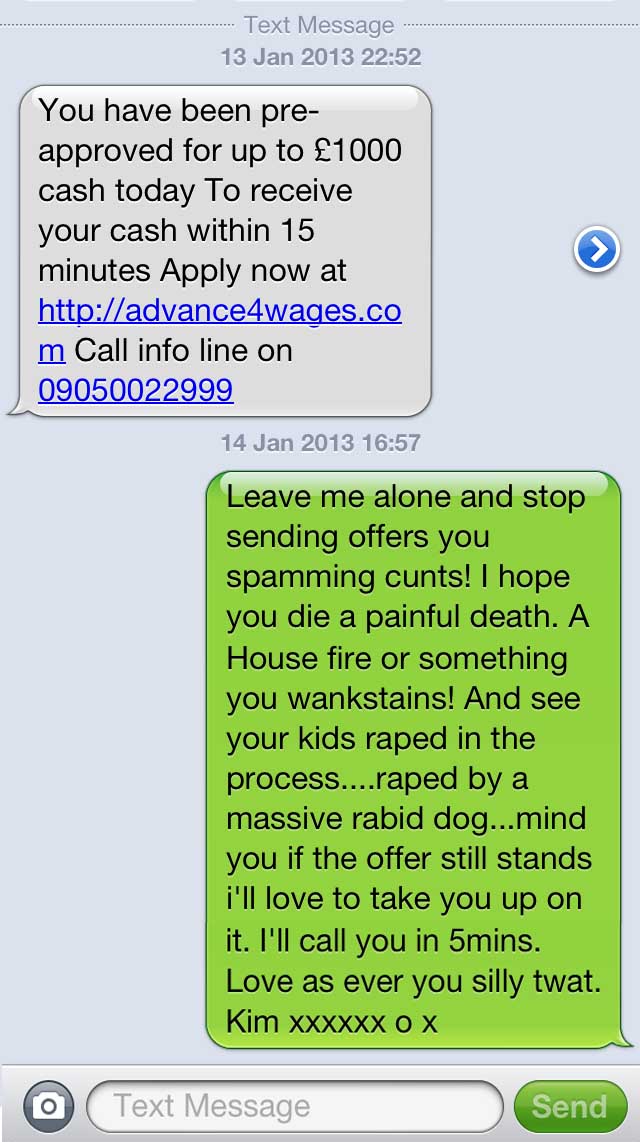Tap the green Send button
The width and height of the screenshot is (640, 1142).
(570, 1106)
